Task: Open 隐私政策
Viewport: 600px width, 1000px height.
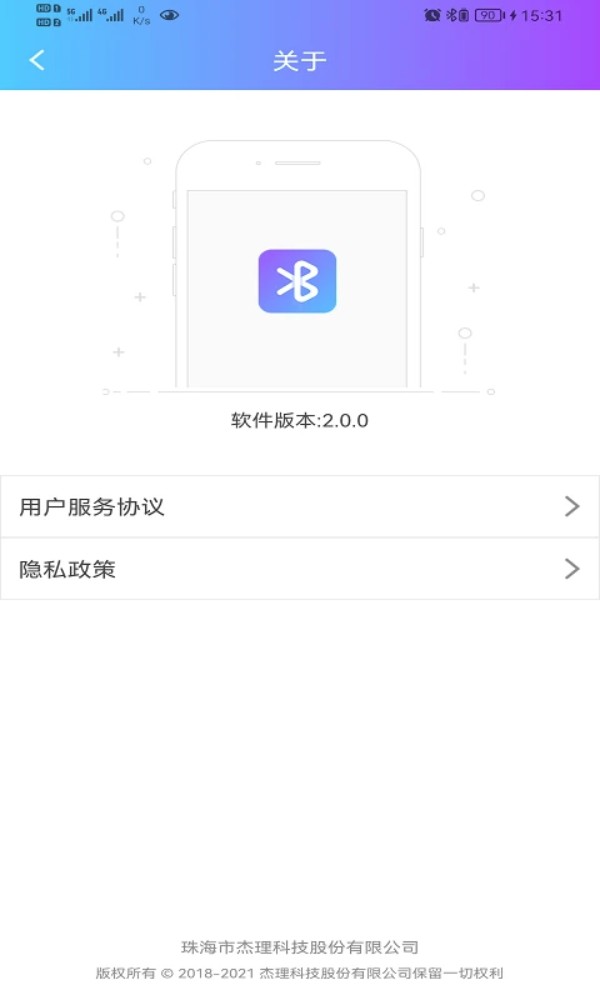Action: (x=300, y=569)
